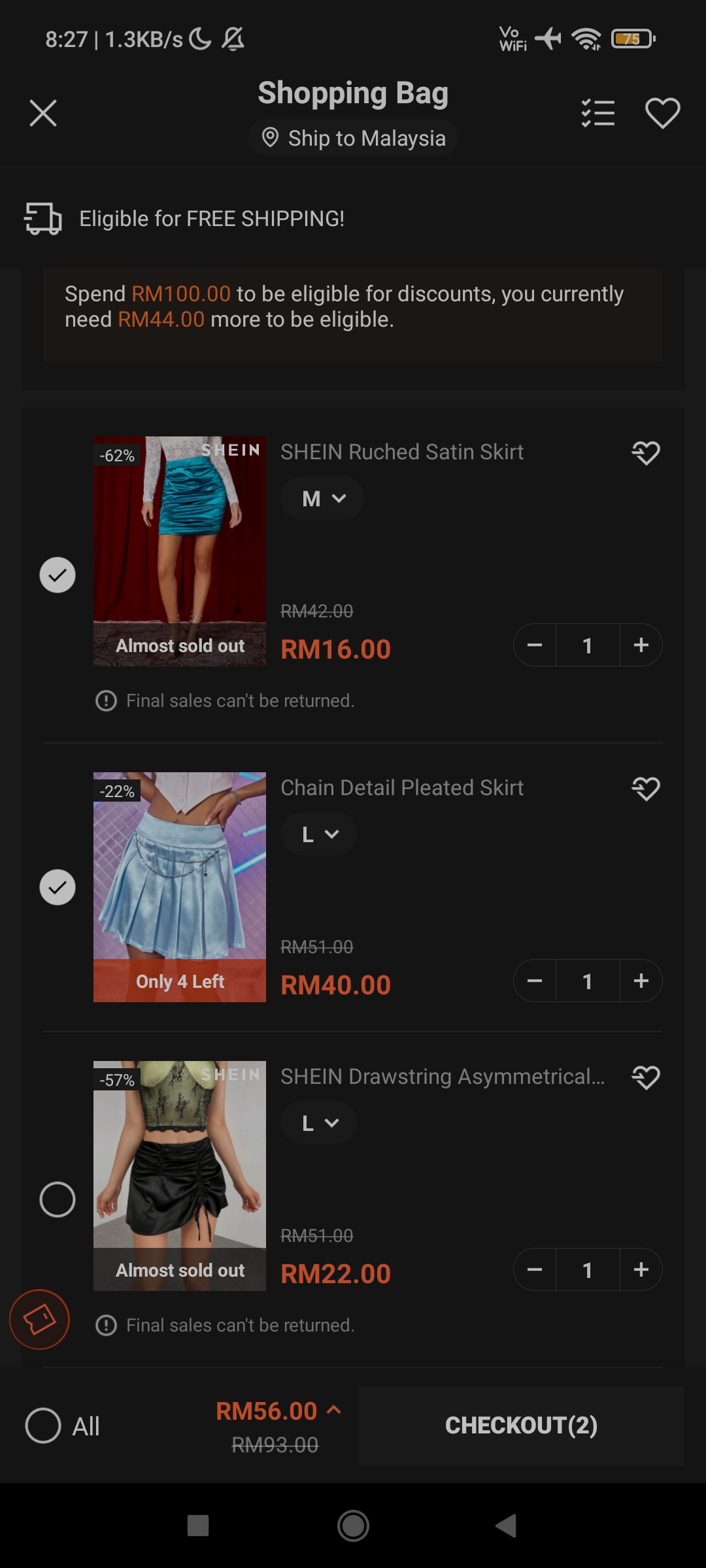The width and height of the screenshot is (706, 1568).
Task: Open the wishlist heart in header
Action: (662, 113)
